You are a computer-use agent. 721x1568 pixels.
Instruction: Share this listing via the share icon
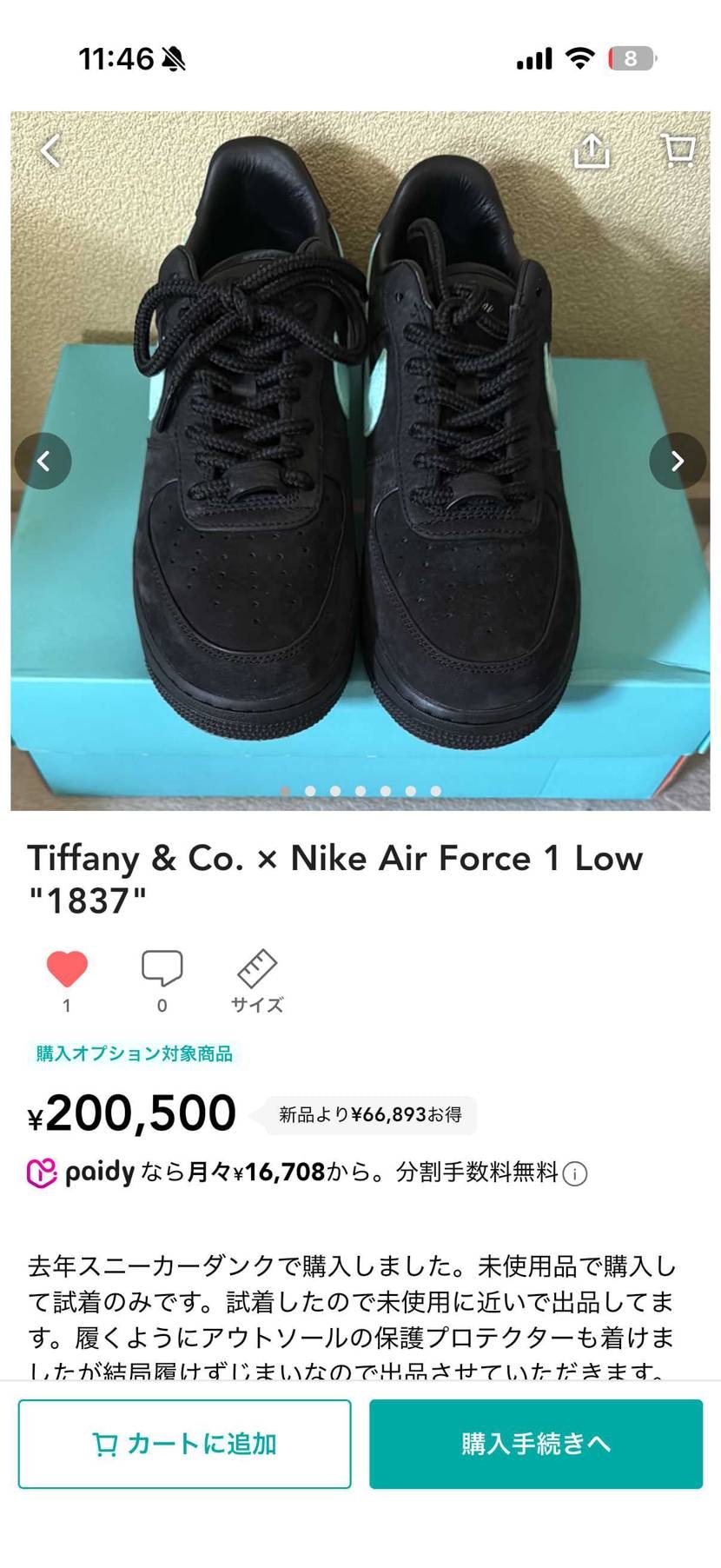[592, 149]
